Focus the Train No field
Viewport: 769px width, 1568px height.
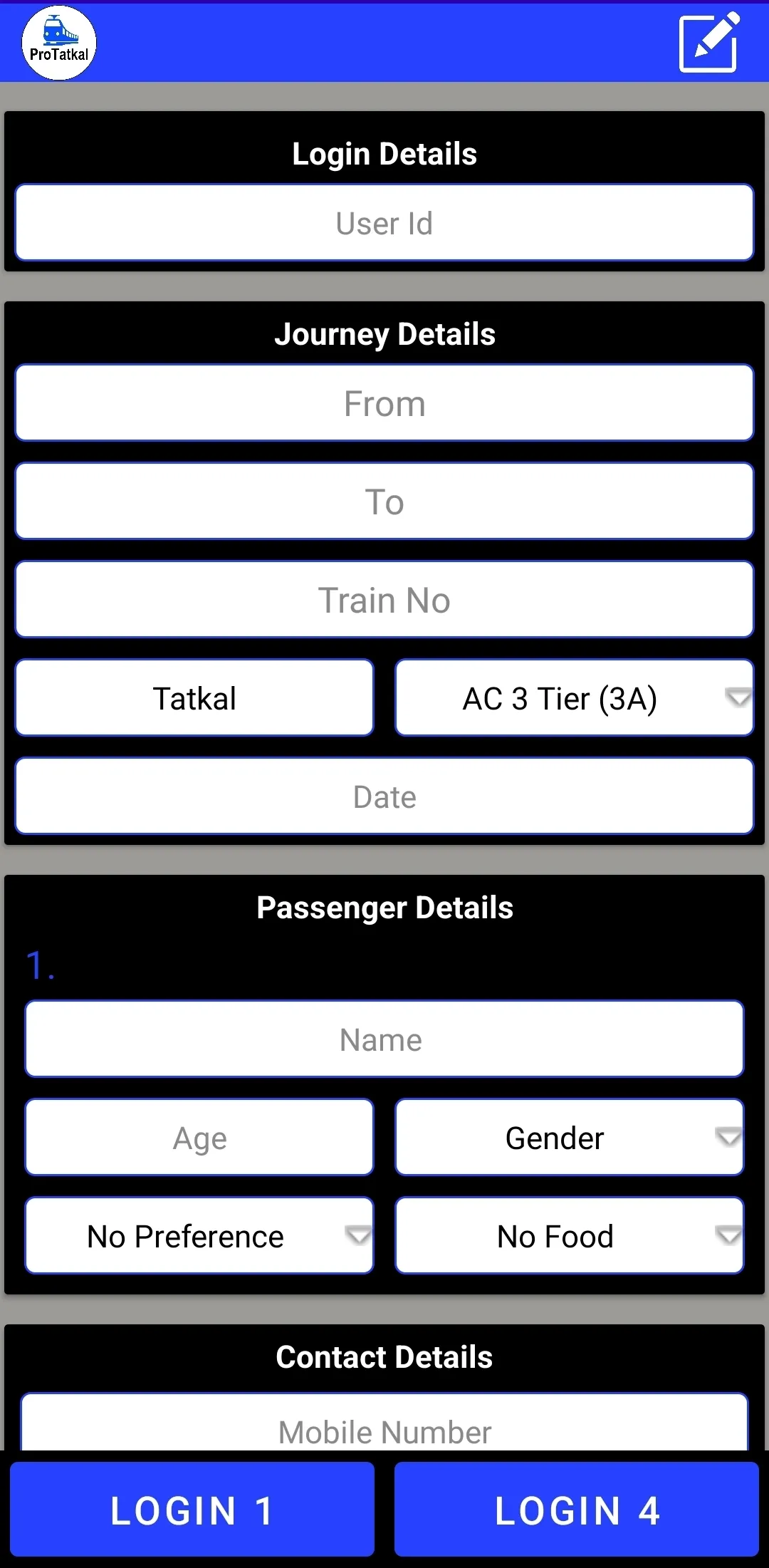pyautogui.click(x=384, y=600)
